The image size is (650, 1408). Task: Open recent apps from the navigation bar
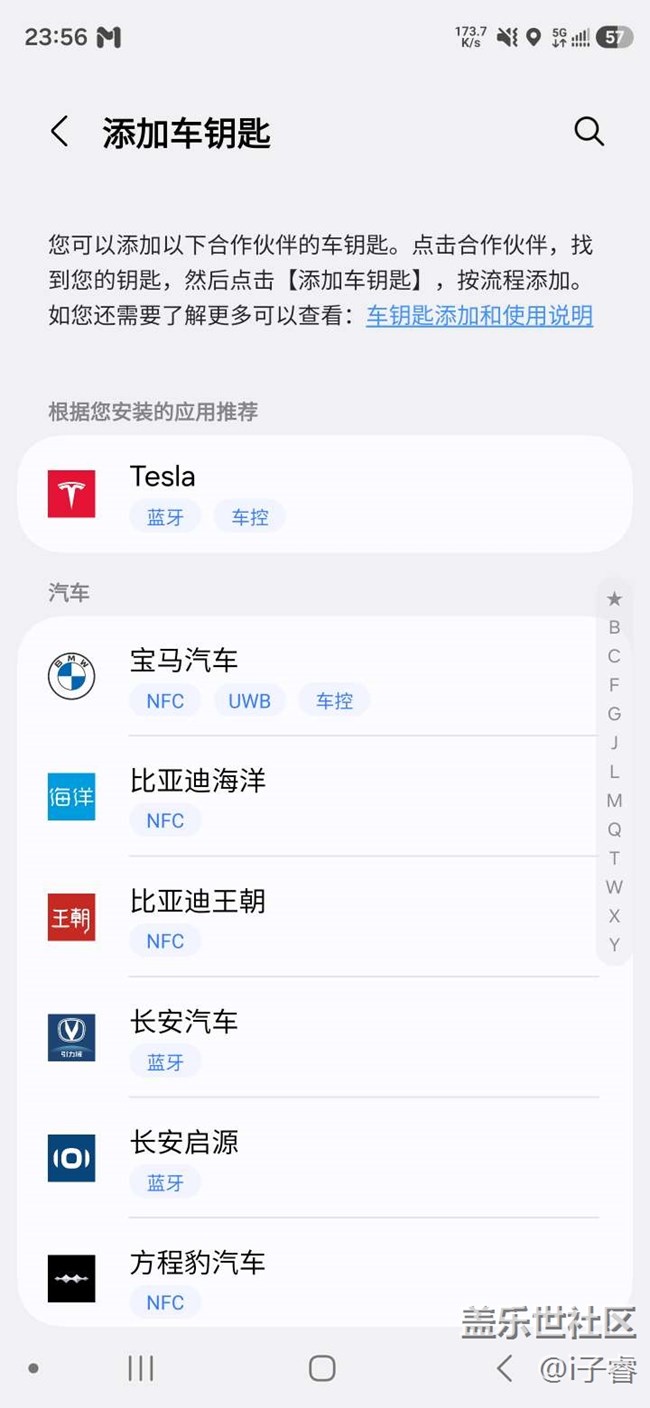[141, 1368]
